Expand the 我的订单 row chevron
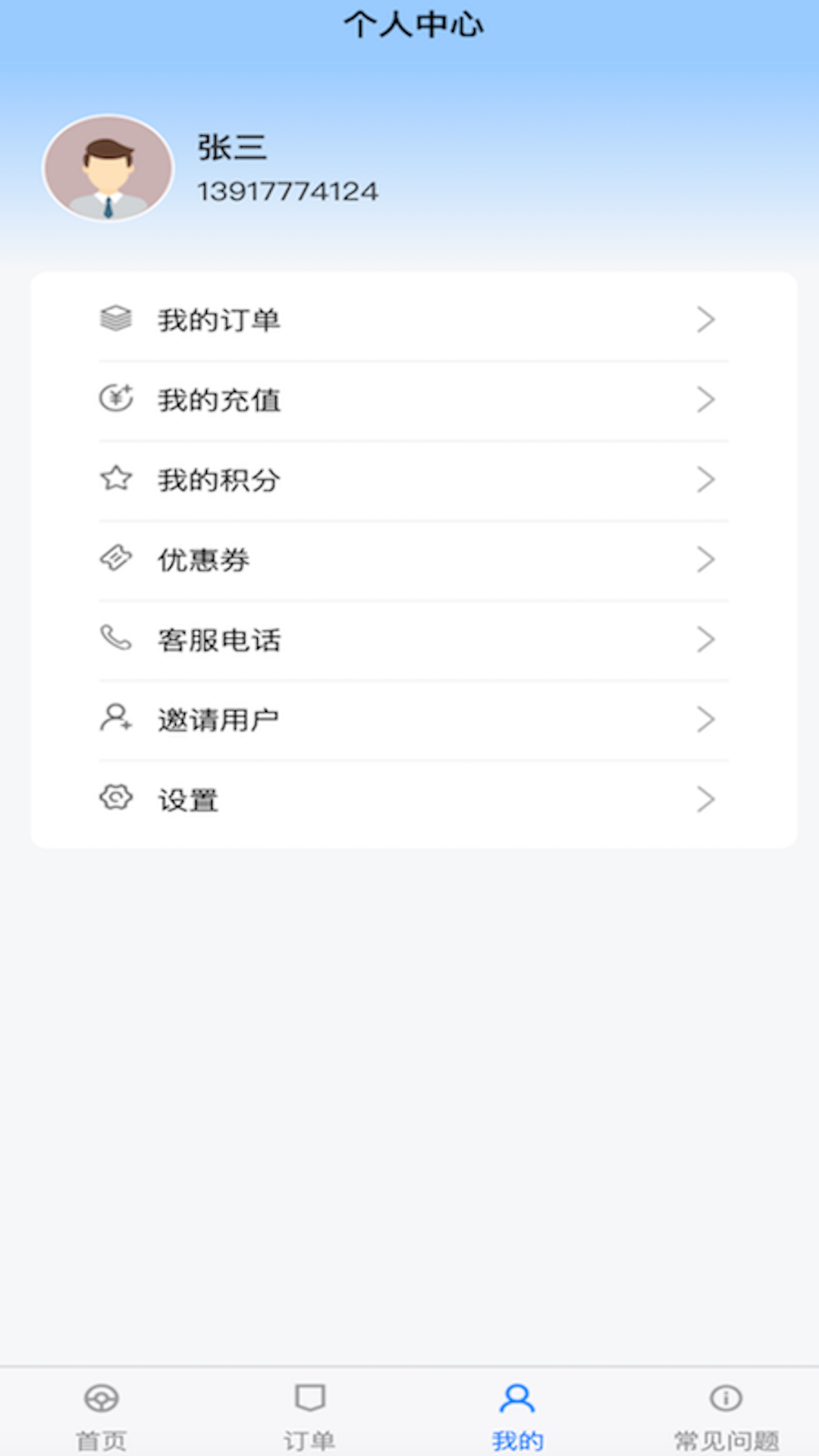 click(x=707, y=320)
